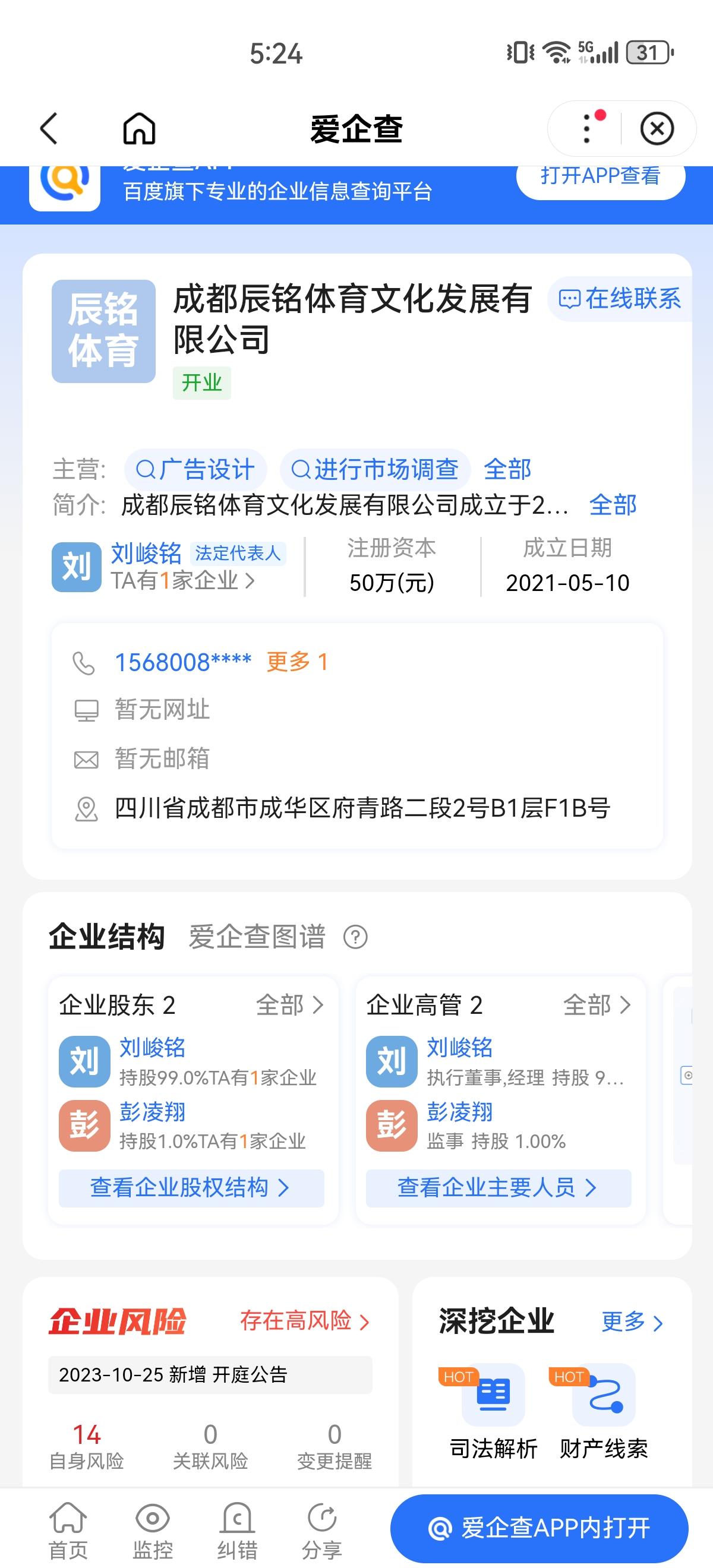Open 在线联系 to contact the company

pos(619,298)
